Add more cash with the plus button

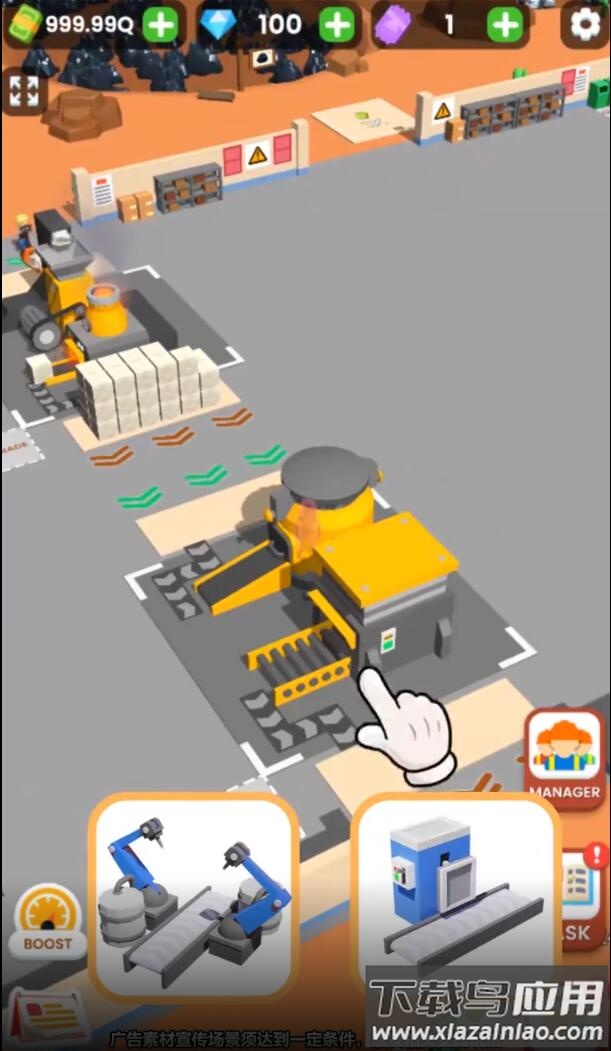160,24
